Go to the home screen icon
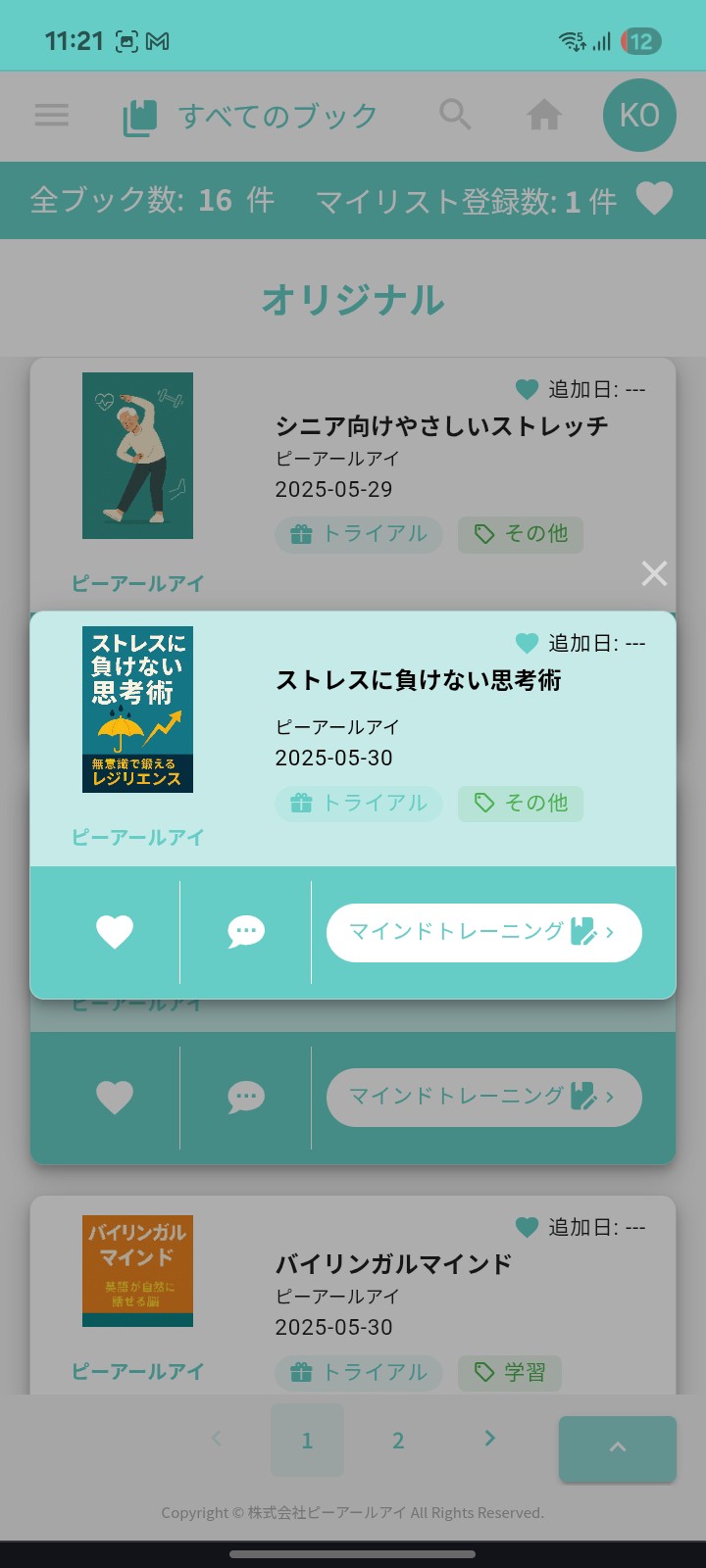 [x=544, y=116]
